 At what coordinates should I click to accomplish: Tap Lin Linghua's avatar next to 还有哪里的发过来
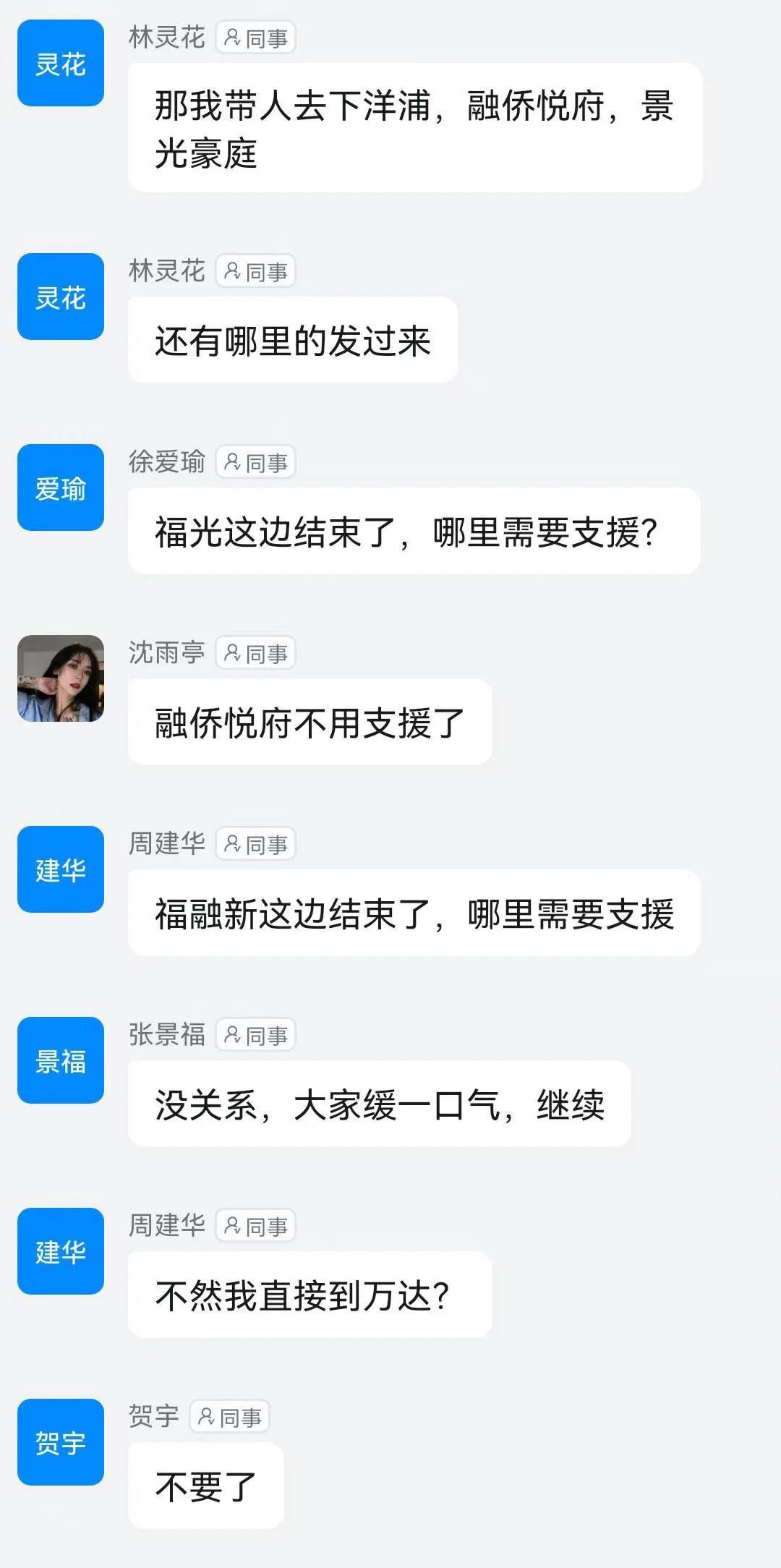pos(61,297)
